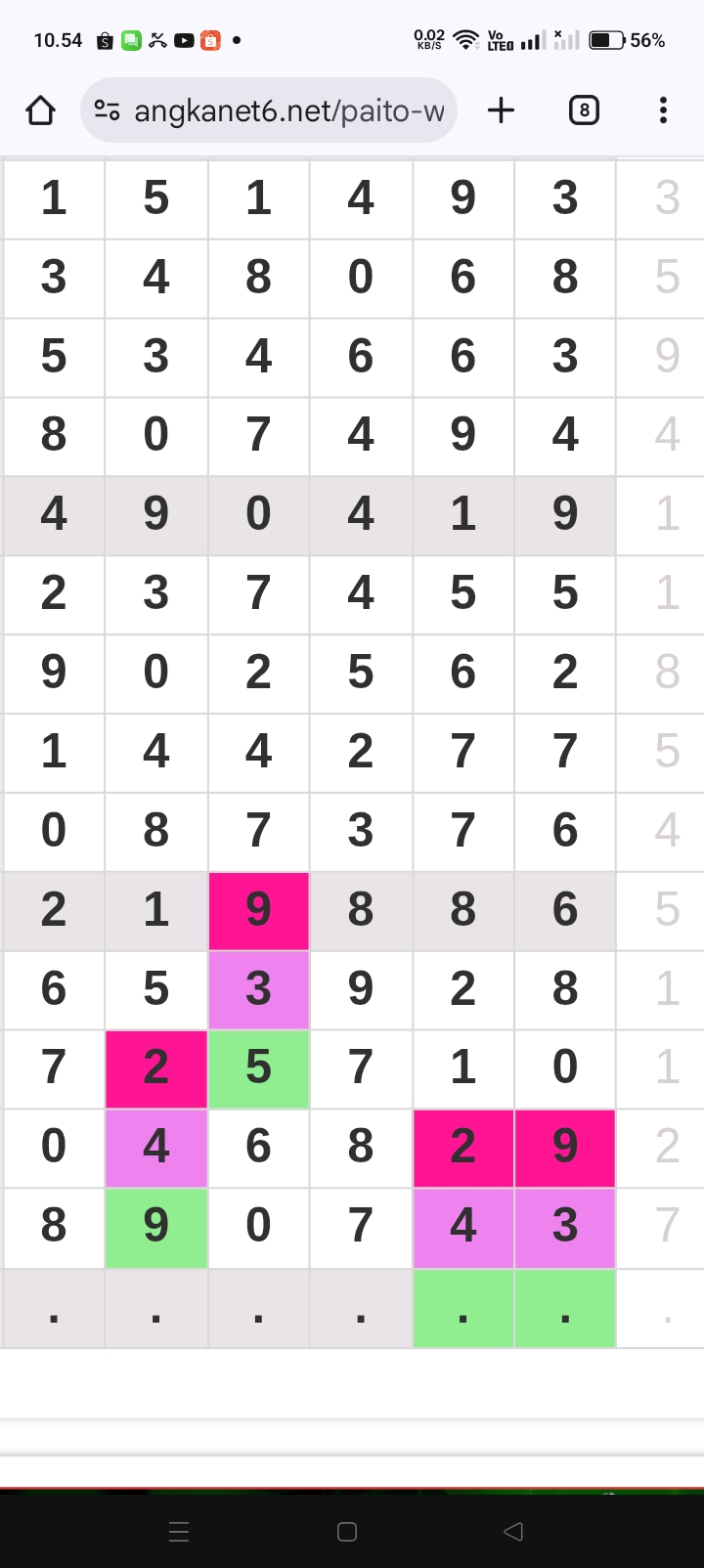This screenshot has width=704, height=1568.
Task: View site information for angkanet6.net
Action: tap(108, 110)
